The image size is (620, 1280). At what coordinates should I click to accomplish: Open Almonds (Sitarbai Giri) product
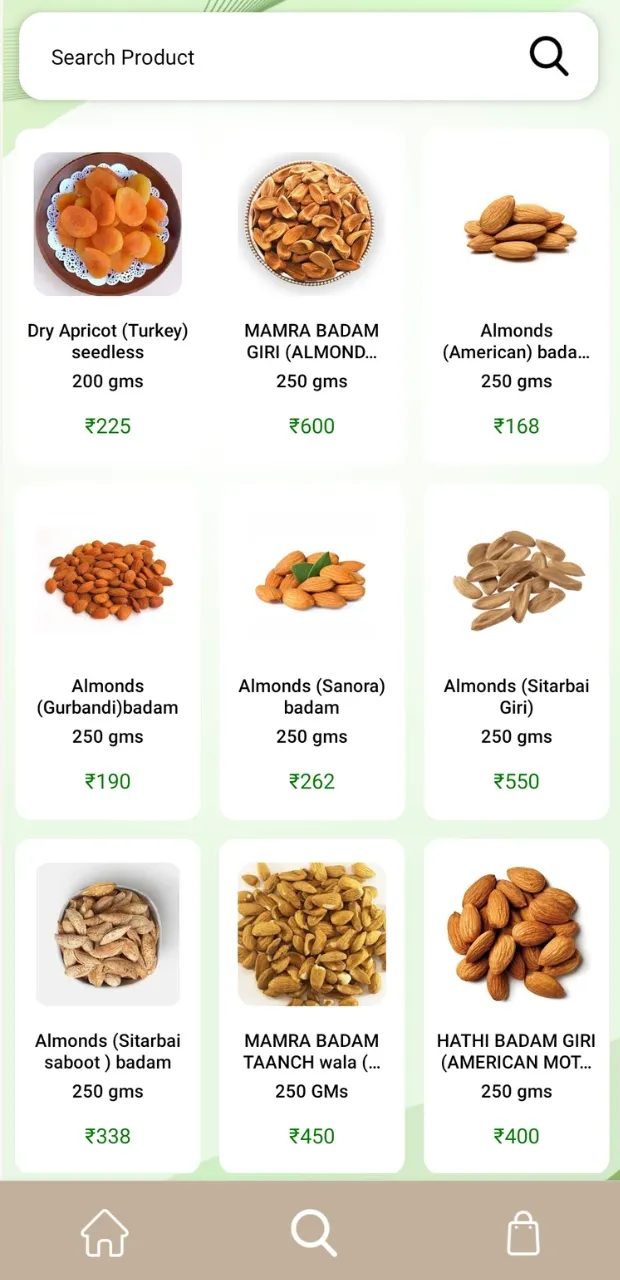516,652
